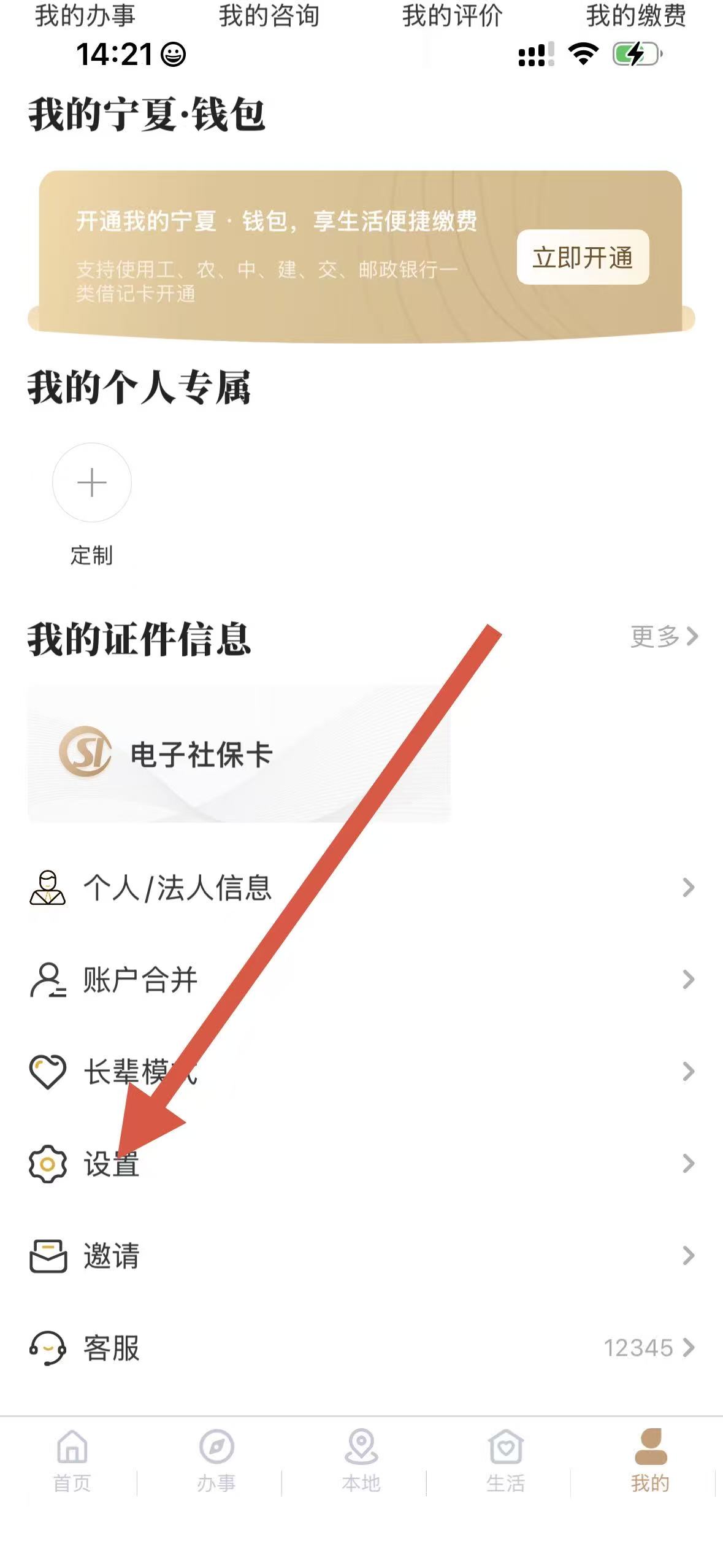This screenshot has width=723, height=1568.
Task: Switch to the 生活 tab
Action: (x=505, y=1461)
